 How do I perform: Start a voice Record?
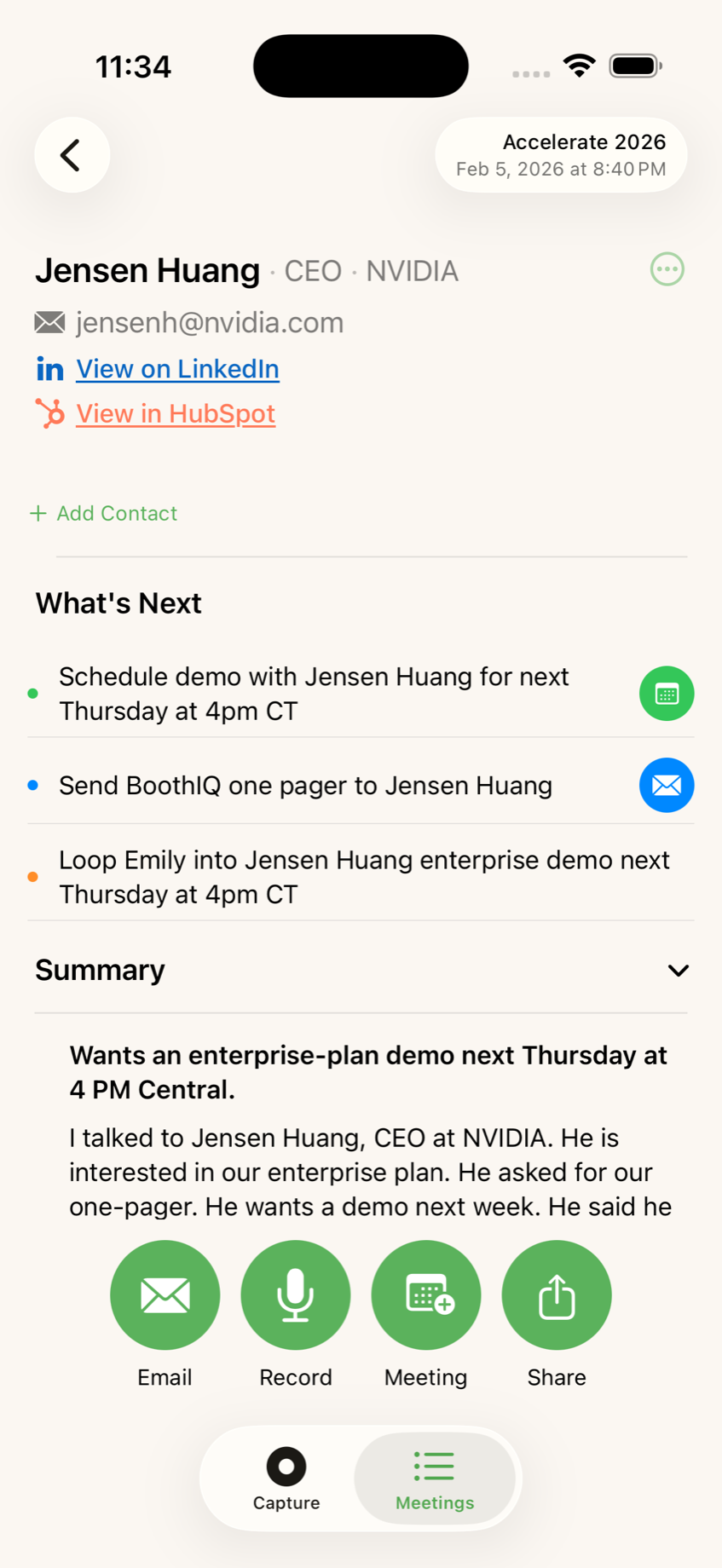(295, 1294)
